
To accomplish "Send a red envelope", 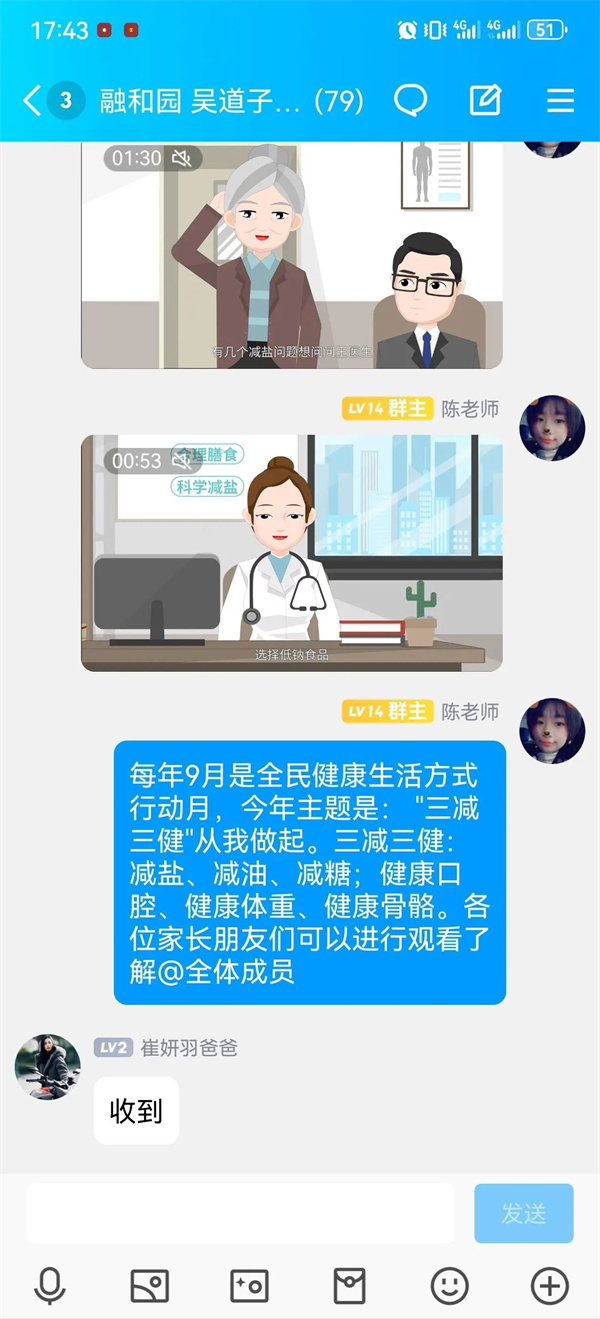I will 349,1285.
